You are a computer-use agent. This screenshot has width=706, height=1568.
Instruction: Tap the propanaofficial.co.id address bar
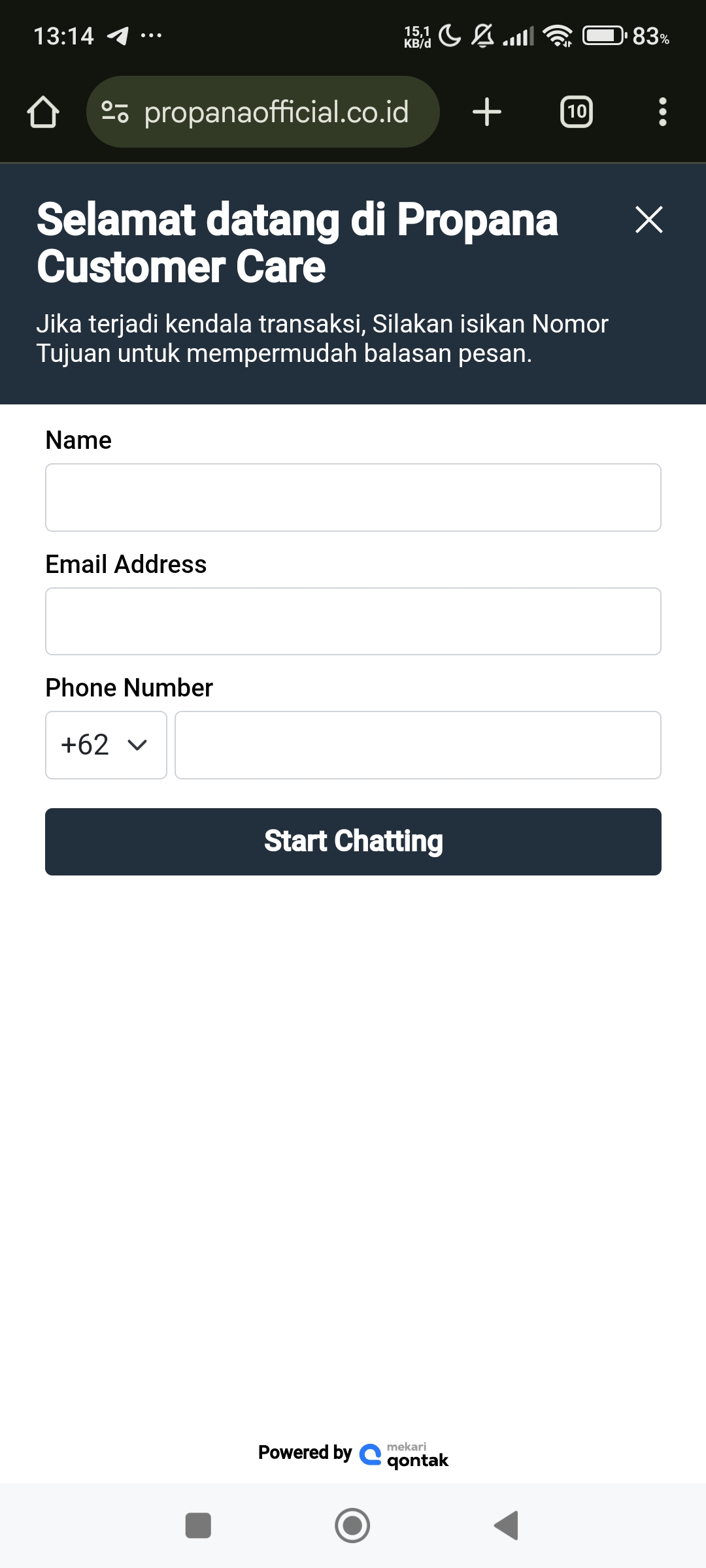[x=263, y=112]
